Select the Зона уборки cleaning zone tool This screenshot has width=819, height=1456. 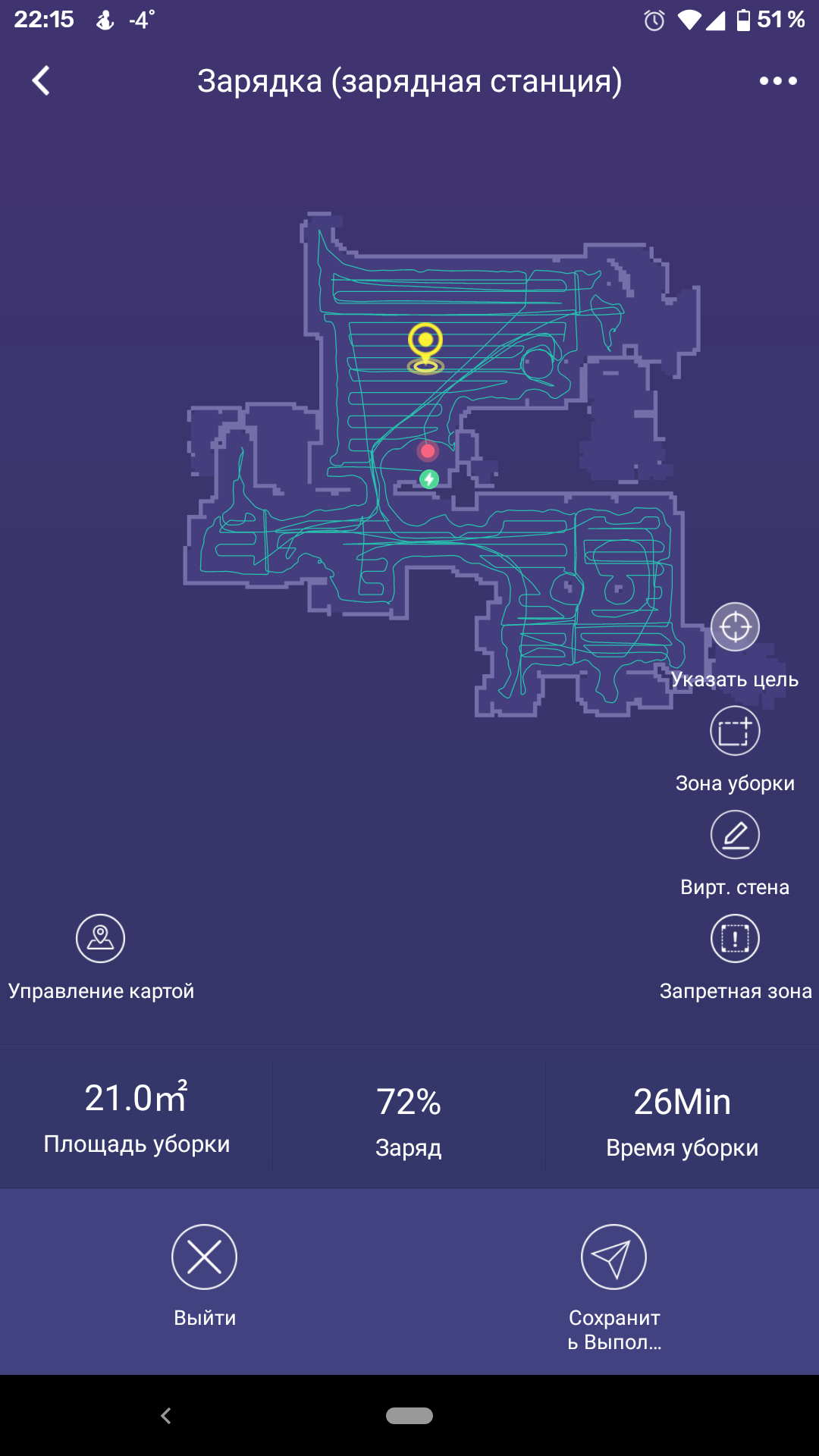coord(735,731)
